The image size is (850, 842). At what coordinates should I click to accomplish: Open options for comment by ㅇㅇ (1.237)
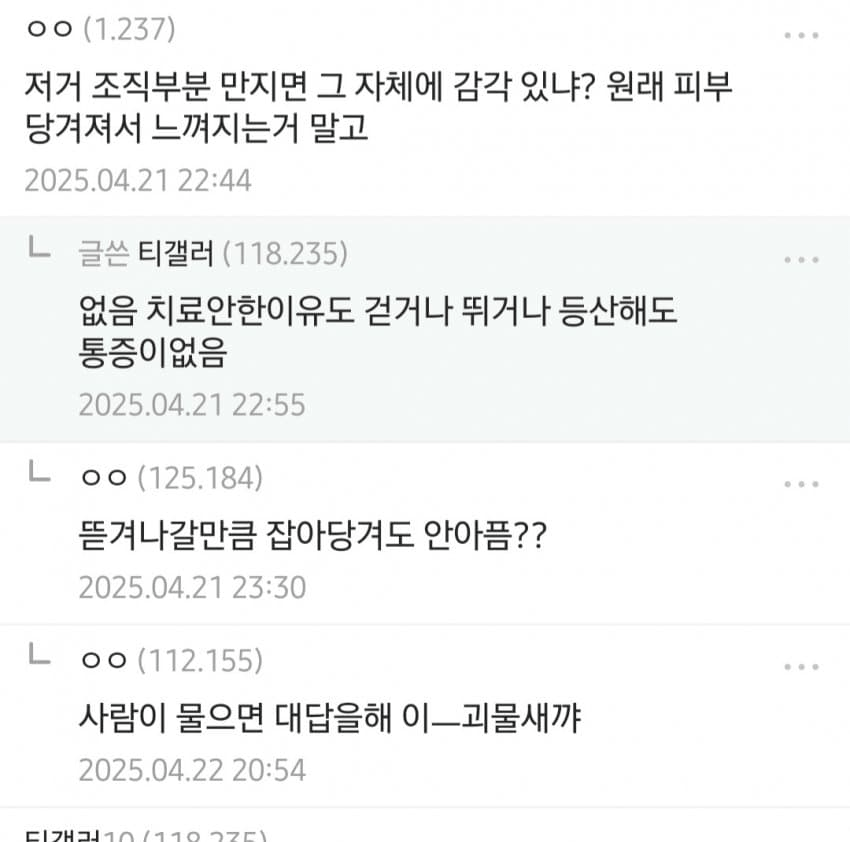pos(802,35)
